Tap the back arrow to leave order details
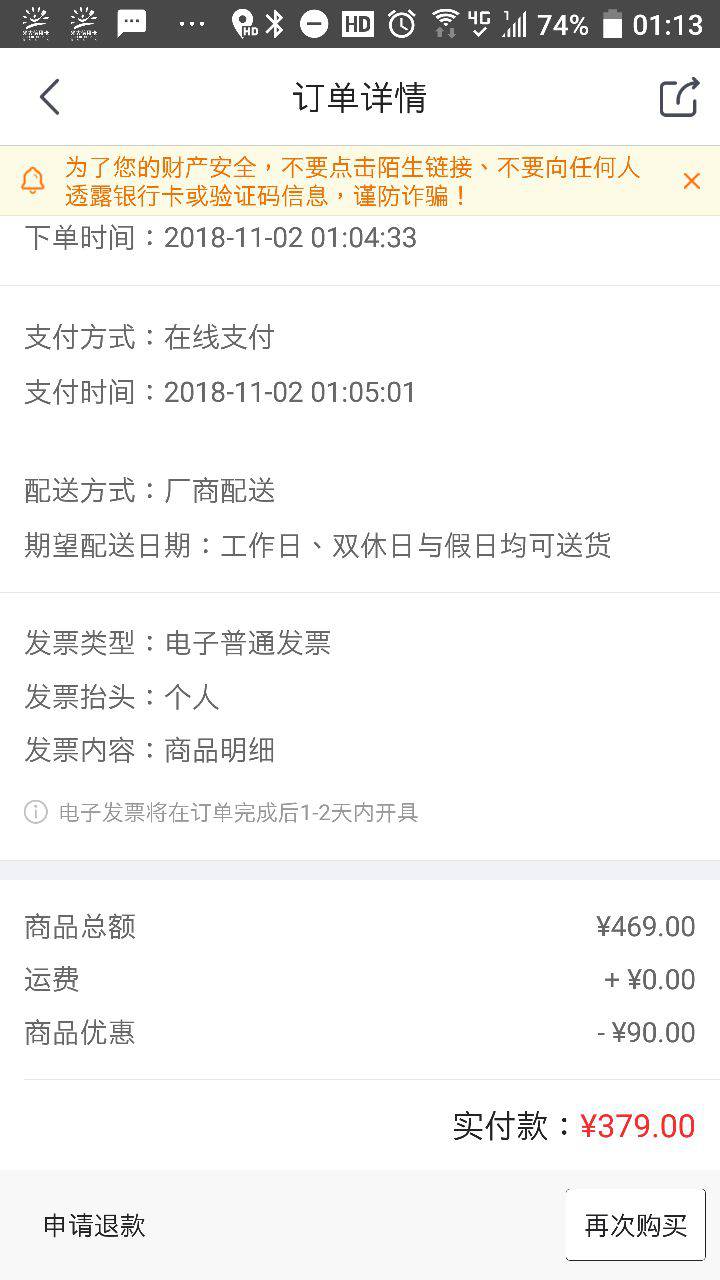 49,97
